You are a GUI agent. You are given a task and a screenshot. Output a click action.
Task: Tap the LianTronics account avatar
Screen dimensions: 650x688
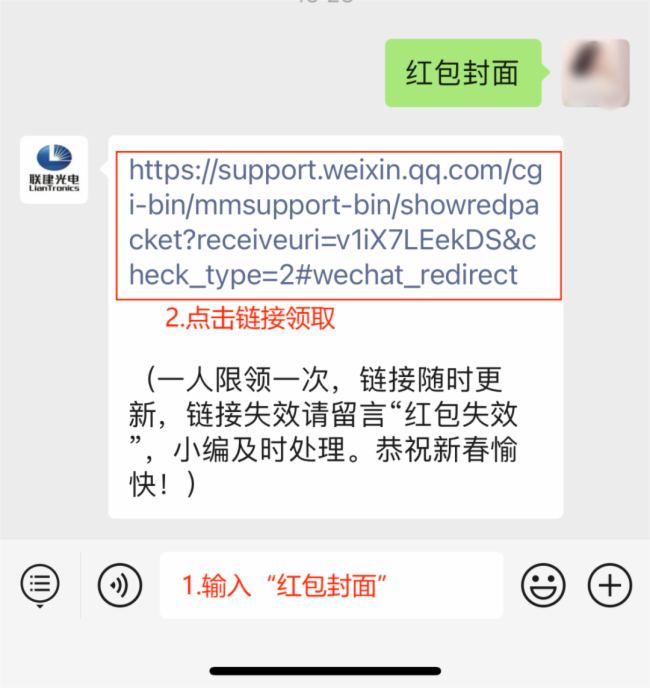[54, 169]
